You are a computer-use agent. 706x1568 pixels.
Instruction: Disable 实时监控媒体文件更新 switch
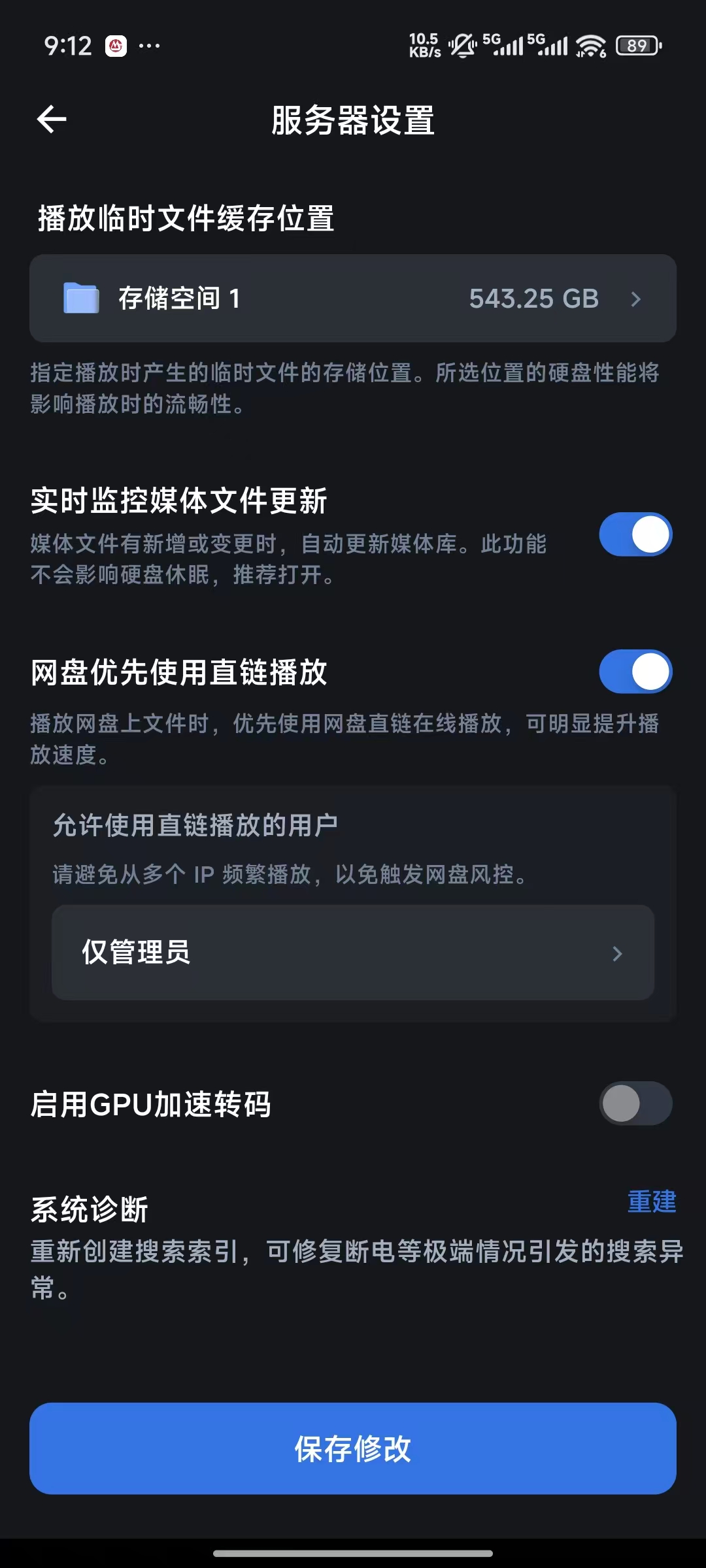point(635,534)
